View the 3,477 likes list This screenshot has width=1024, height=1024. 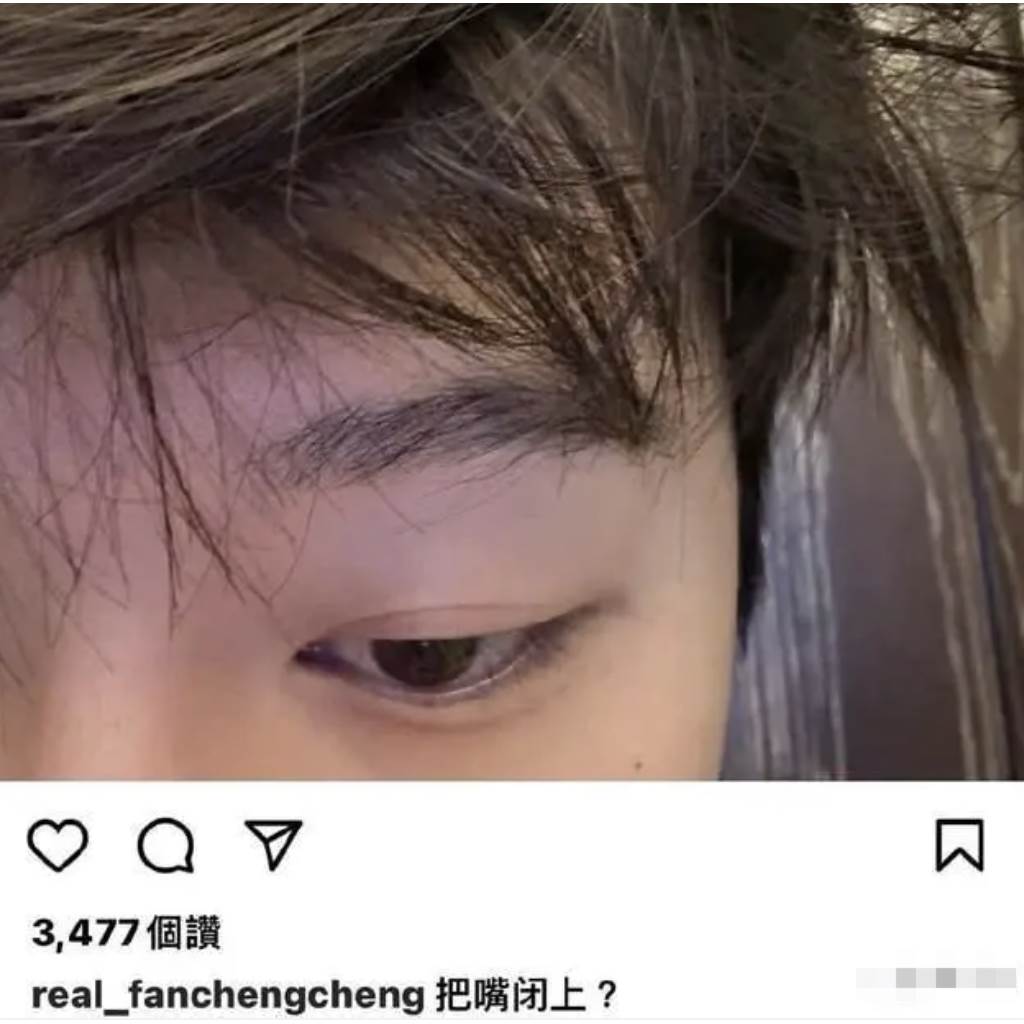pos(126,934)
